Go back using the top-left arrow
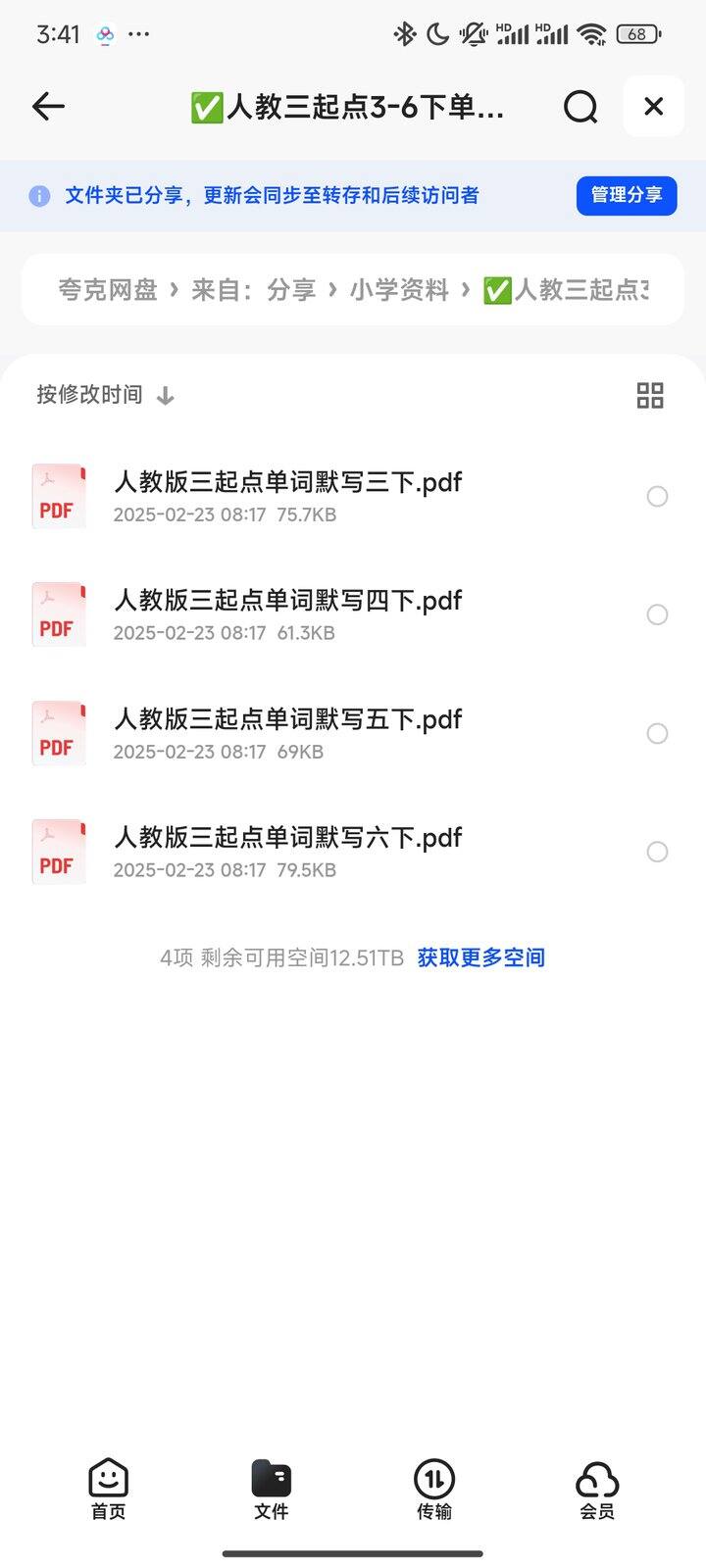Screen dimensions: 706x1568 (48, 106)
